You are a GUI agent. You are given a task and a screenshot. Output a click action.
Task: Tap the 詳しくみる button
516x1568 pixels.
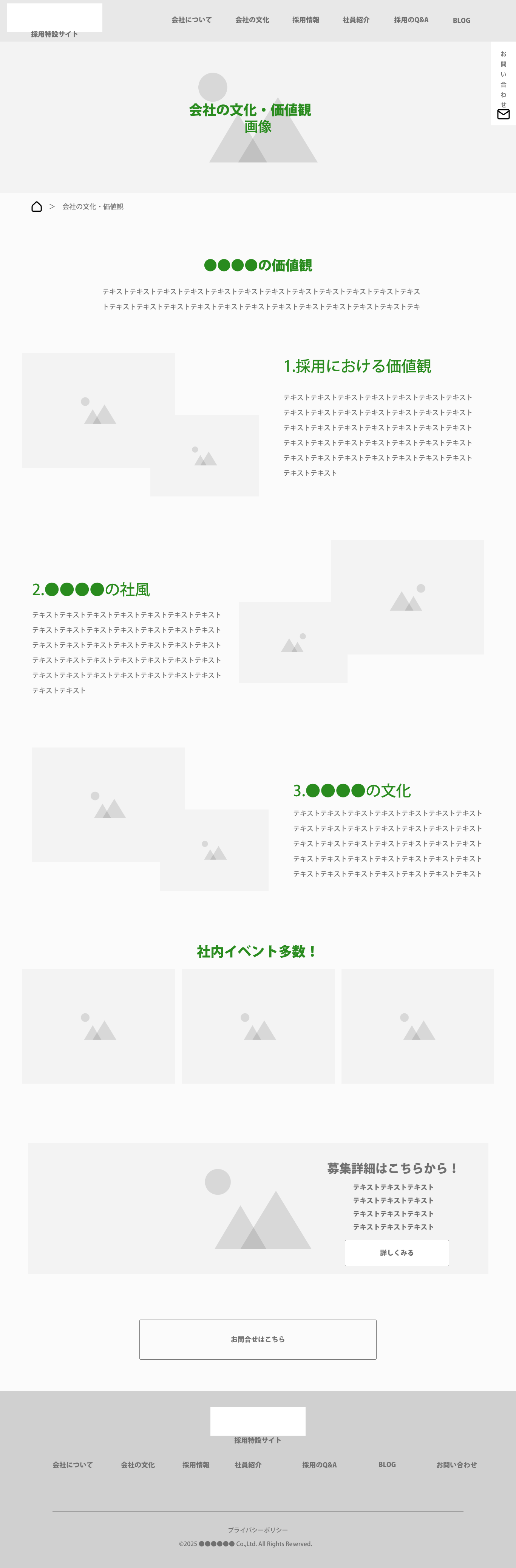pyautogui.click(x=397, y=1253)
